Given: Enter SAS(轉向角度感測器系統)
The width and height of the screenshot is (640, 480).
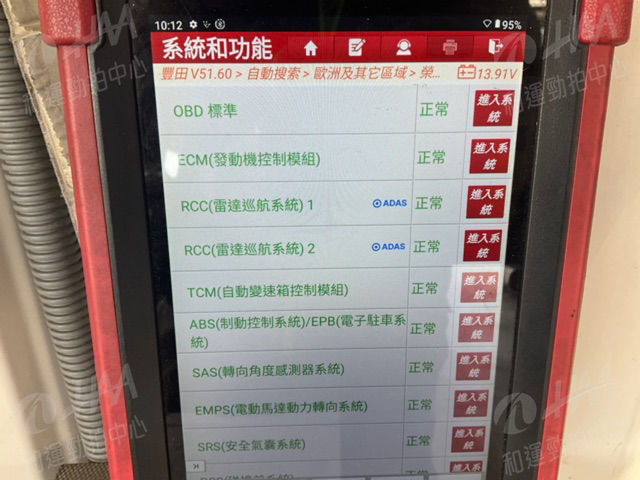Looking at the screenshot, I should [474, 366].
